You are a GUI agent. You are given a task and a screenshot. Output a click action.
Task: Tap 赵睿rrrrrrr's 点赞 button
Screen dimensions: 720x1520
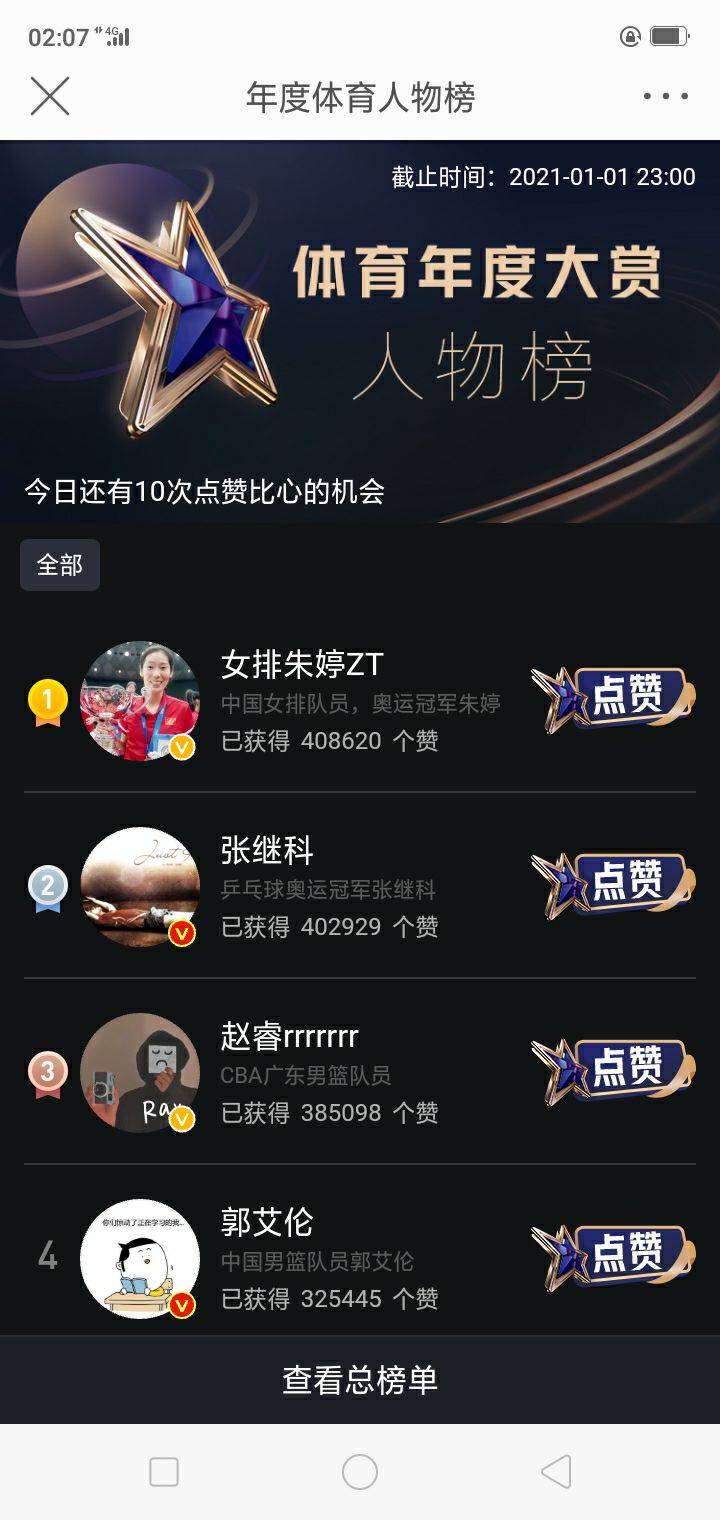pyautogui.click(x=630, y=1067)
